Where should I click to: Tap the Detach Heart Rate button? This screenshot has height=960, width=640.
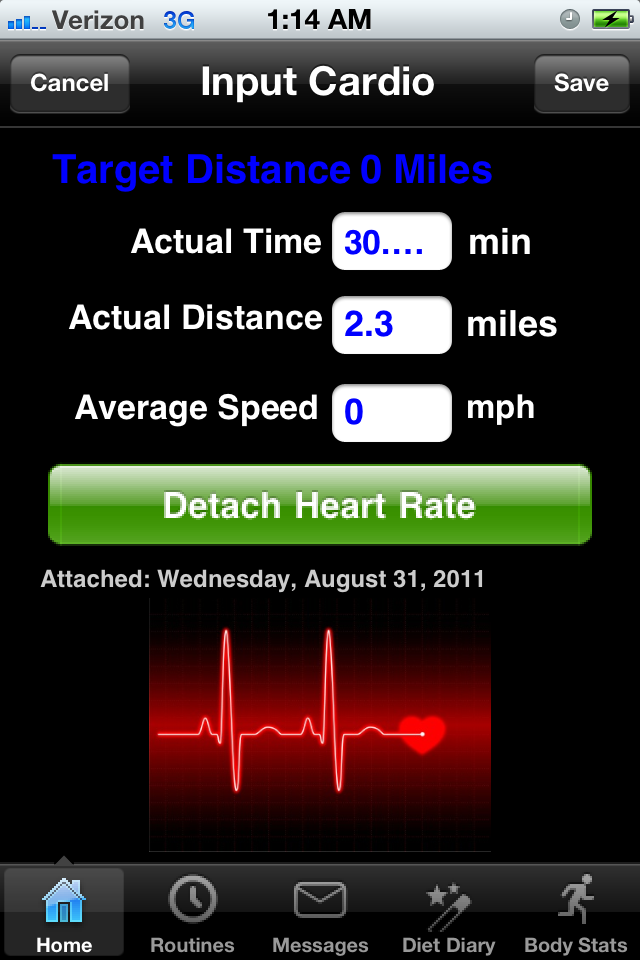[320, 505]
